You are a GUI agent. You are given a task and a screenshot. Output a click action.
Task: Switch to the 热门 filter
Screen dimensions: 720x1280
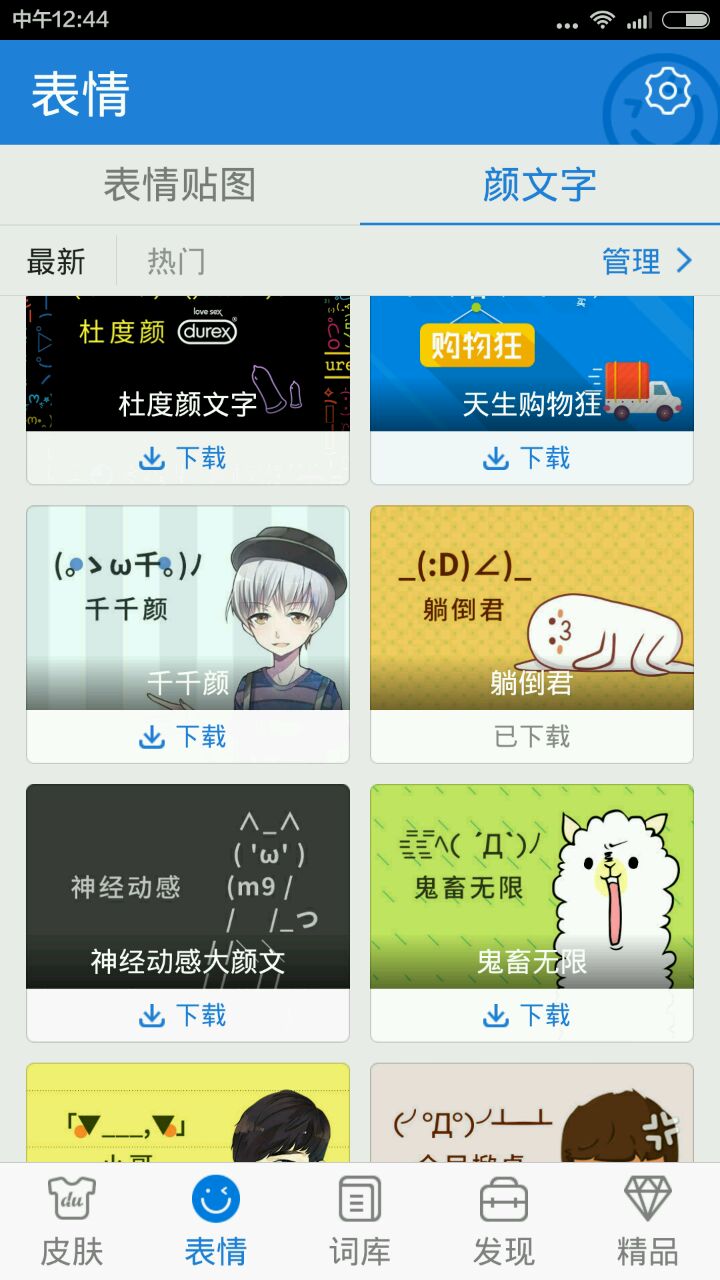176,262
